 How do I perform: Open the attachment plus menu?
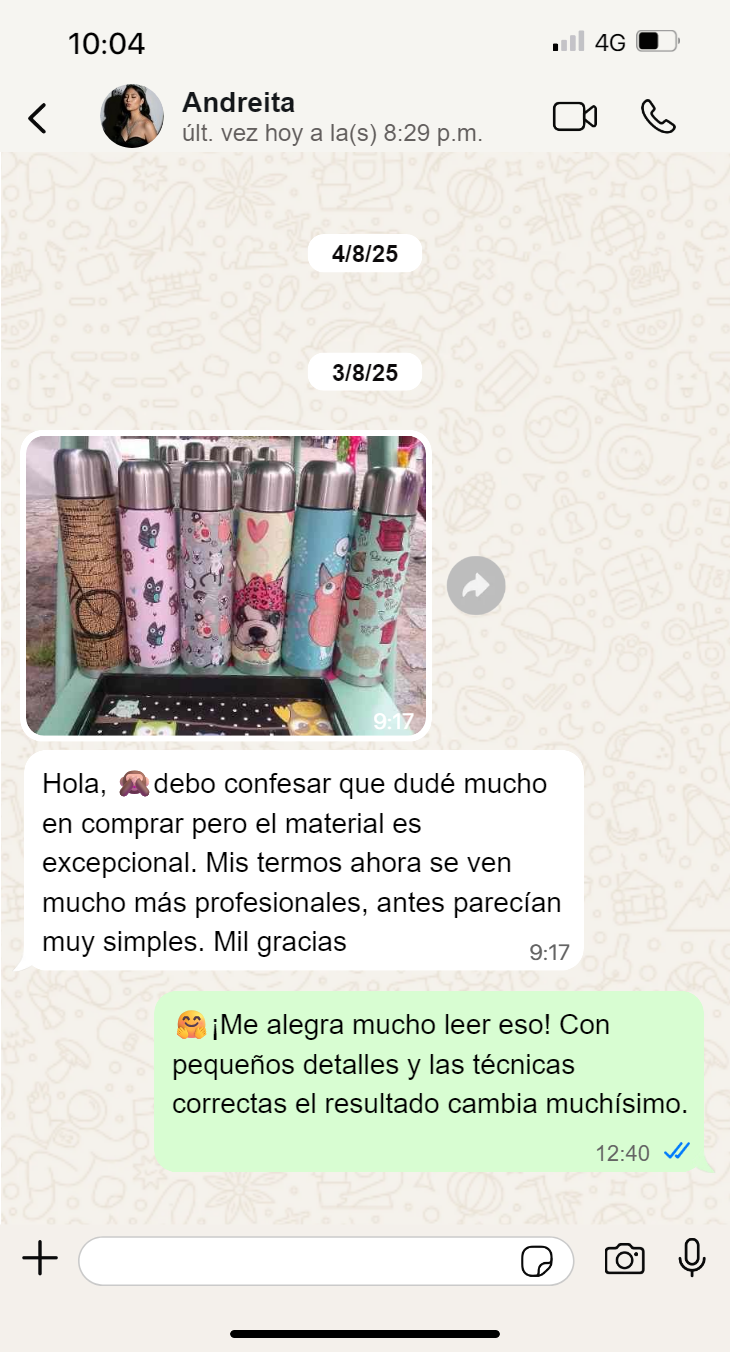pos(40,1259)
